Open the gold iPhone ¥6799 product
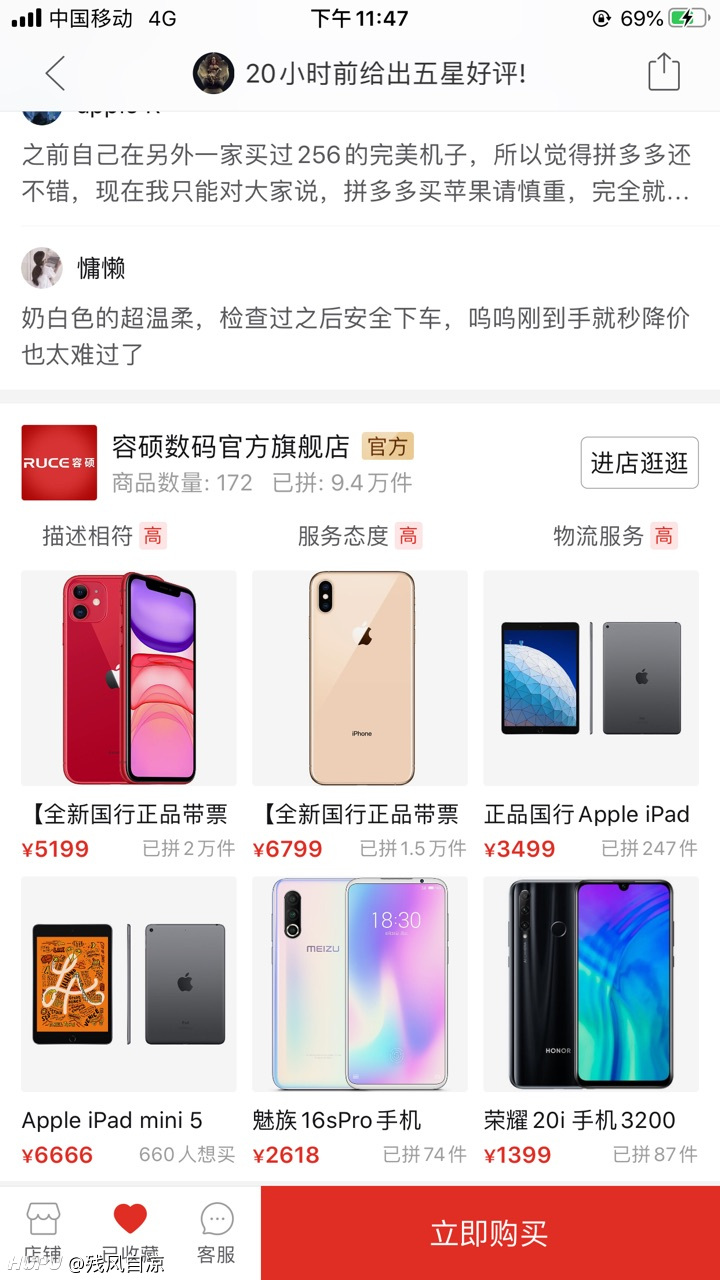 360,715
